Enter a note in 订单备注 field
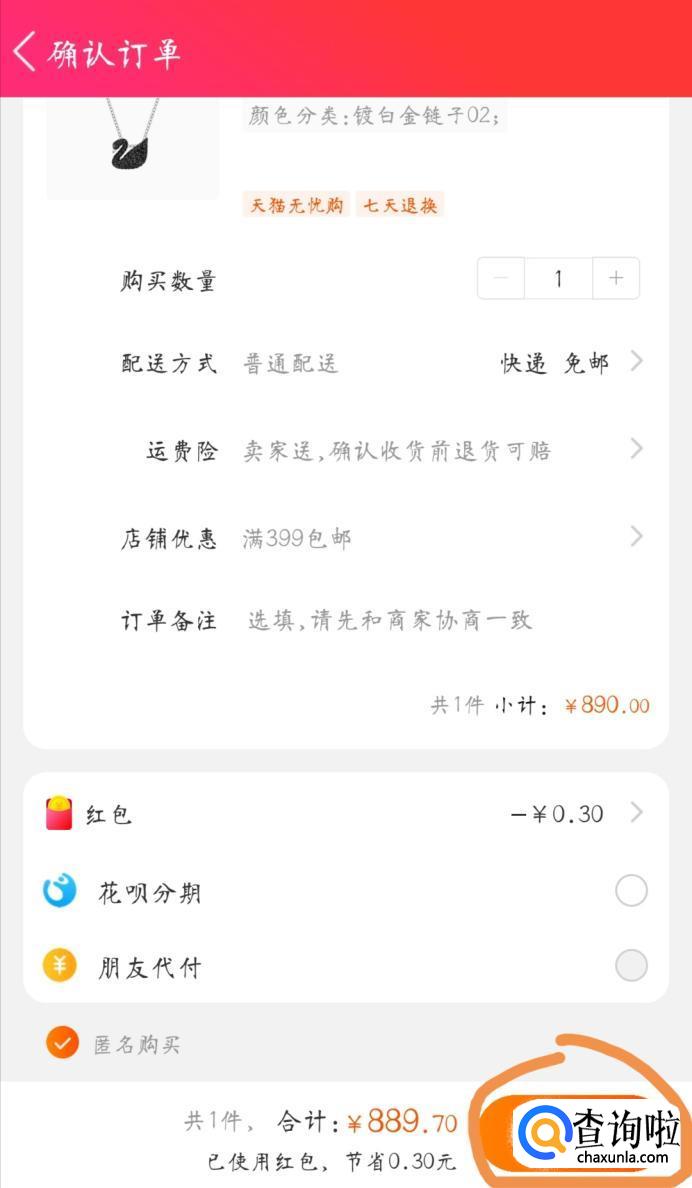The height and width of the screenshot is (1188, 692). 390,620
